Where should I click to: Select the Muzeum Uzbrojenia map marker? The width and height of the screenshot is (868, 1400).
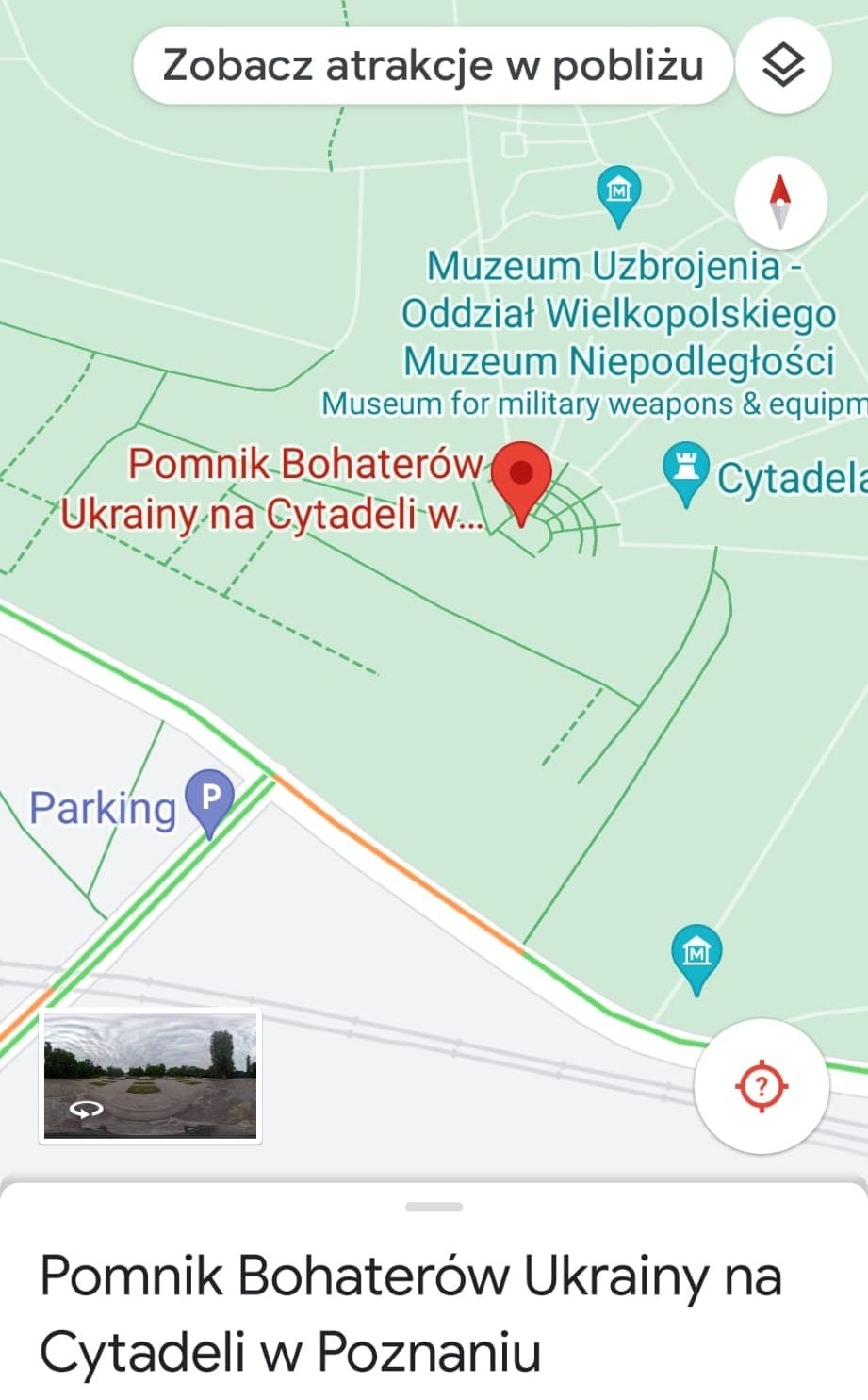coord(619,196)
